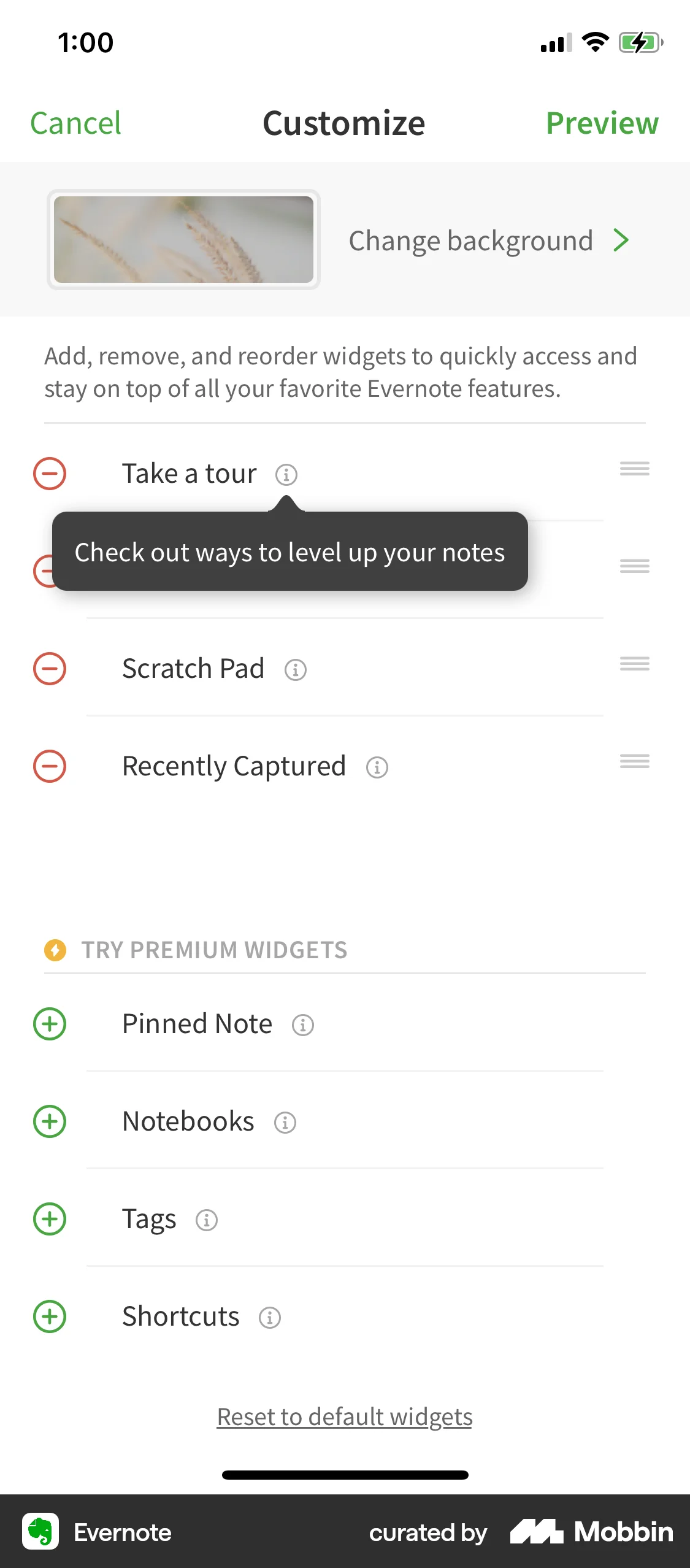Add the Shortcuts widget
Screen dimensions: 690x1568
point(50,1316)
